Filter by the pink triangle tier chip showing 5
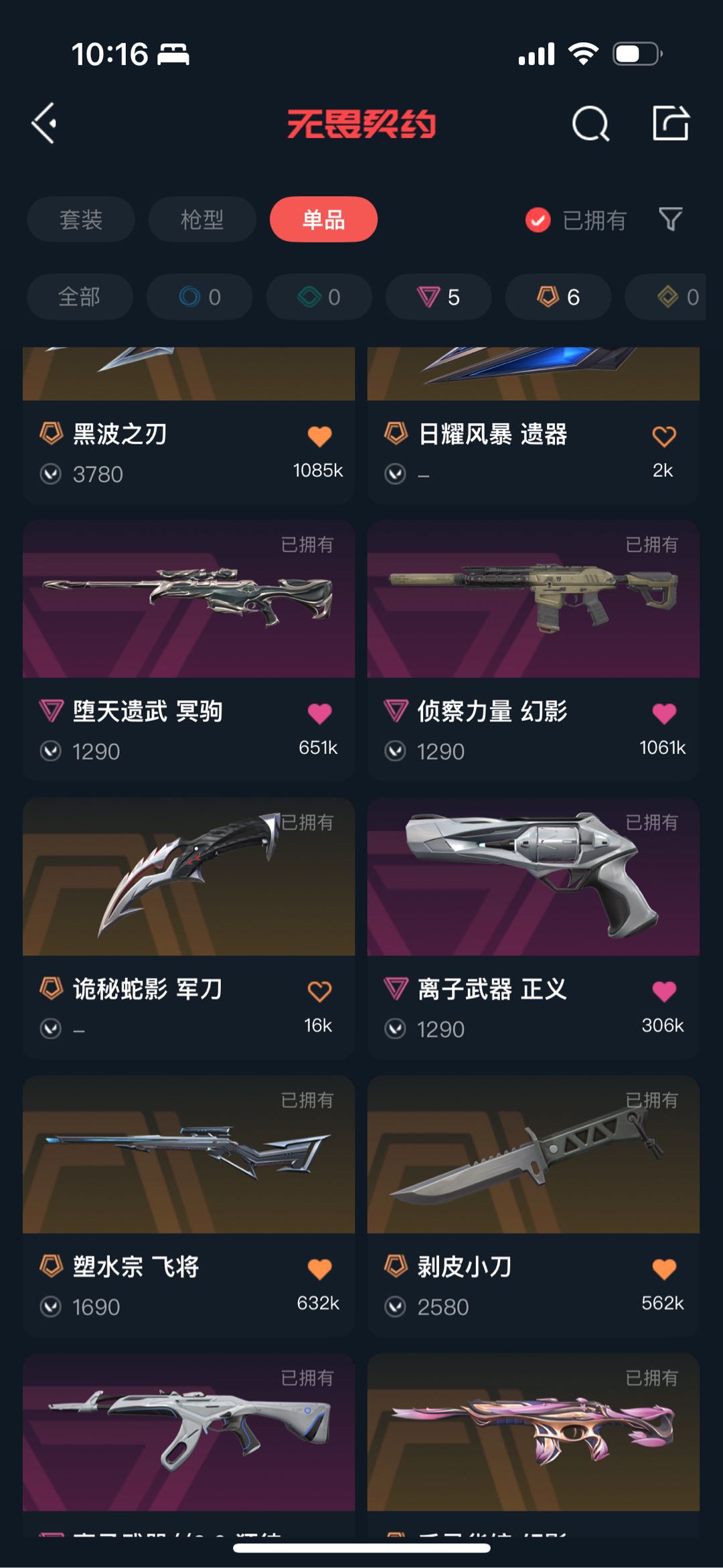This screenshot has height=1568, width=723. coord(438,297)
